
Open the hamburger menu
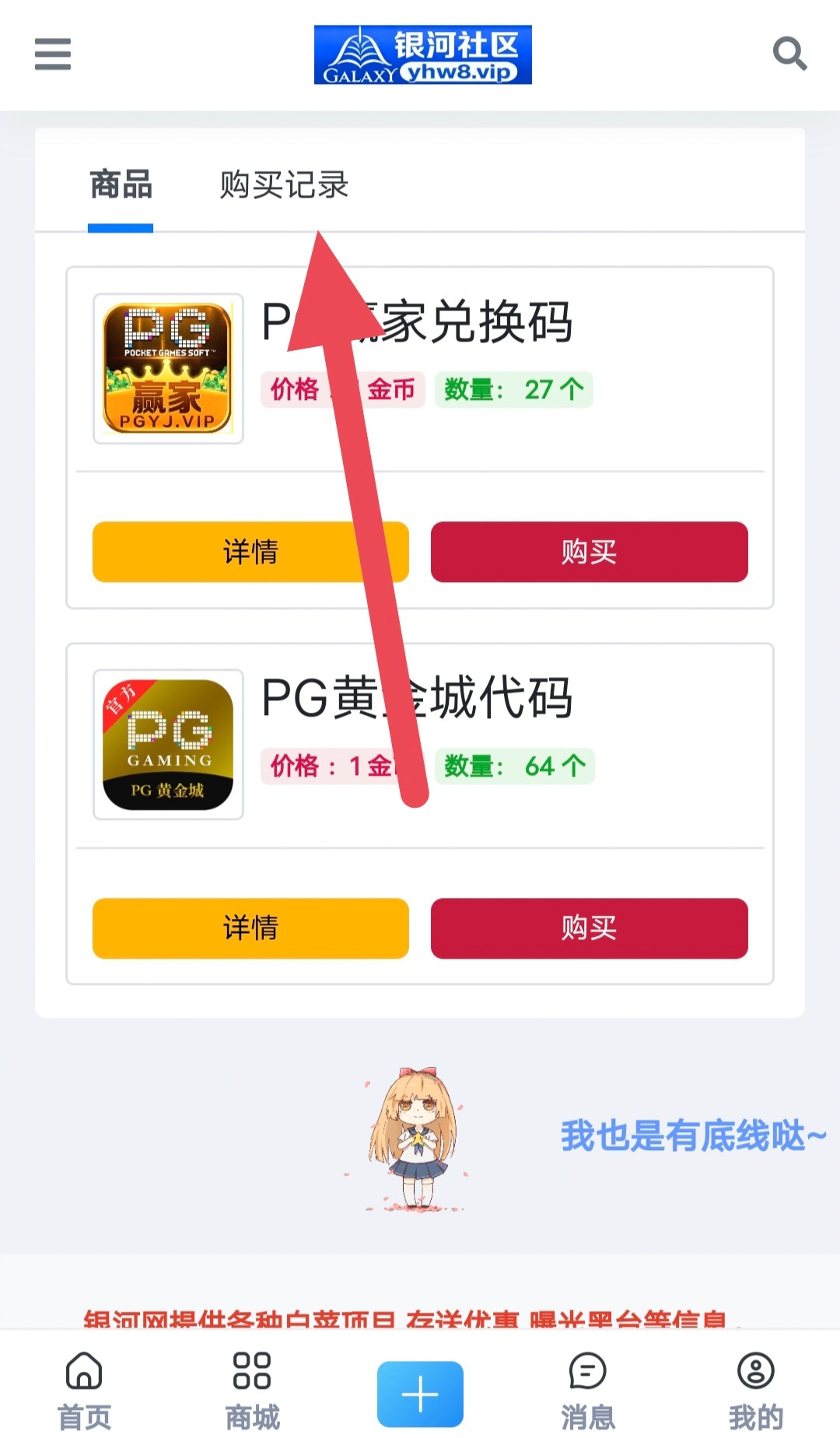coord(53,54)
